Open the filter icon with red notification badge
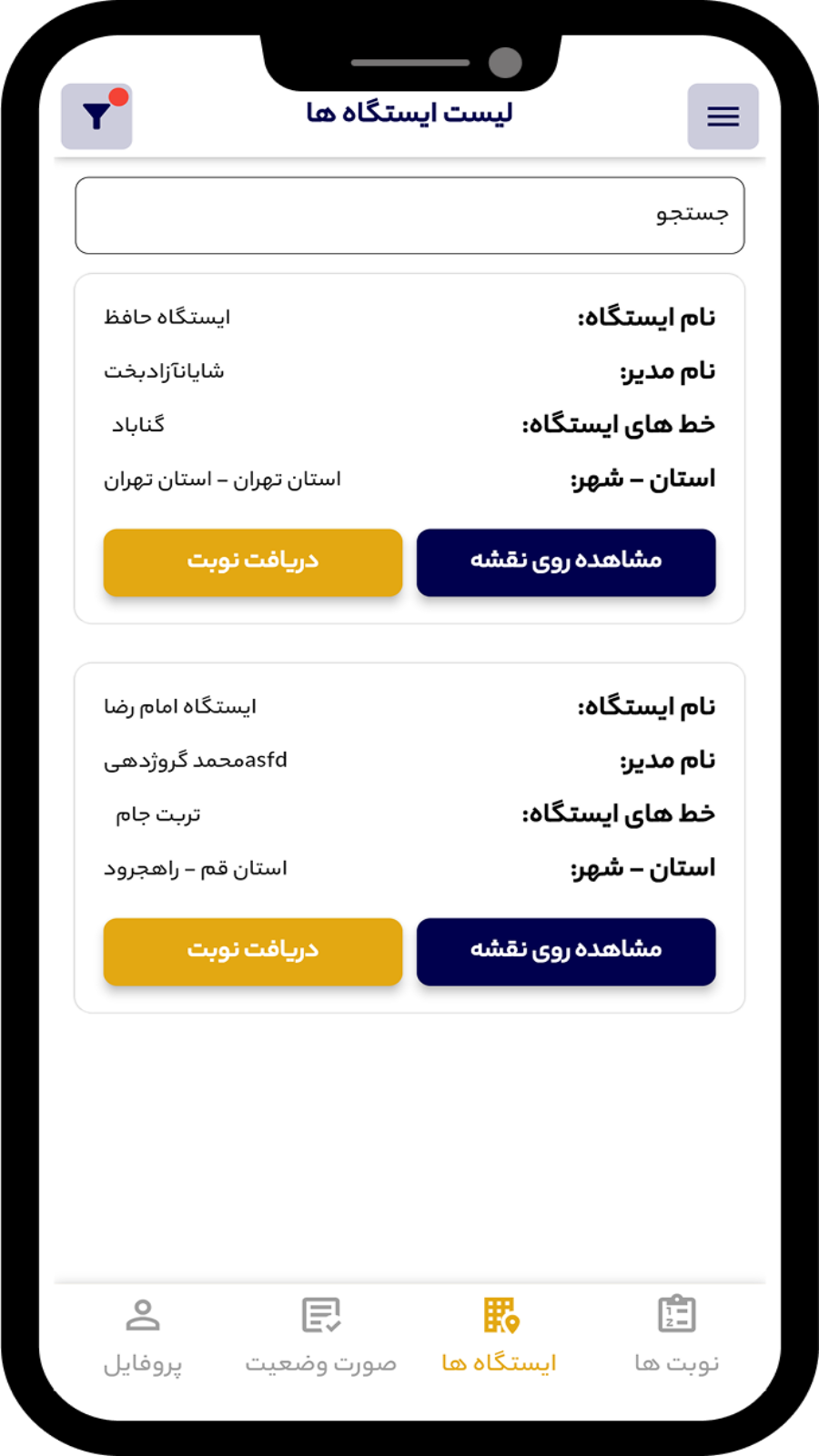This screenshot has height=1456, width=819. [96, 116]
